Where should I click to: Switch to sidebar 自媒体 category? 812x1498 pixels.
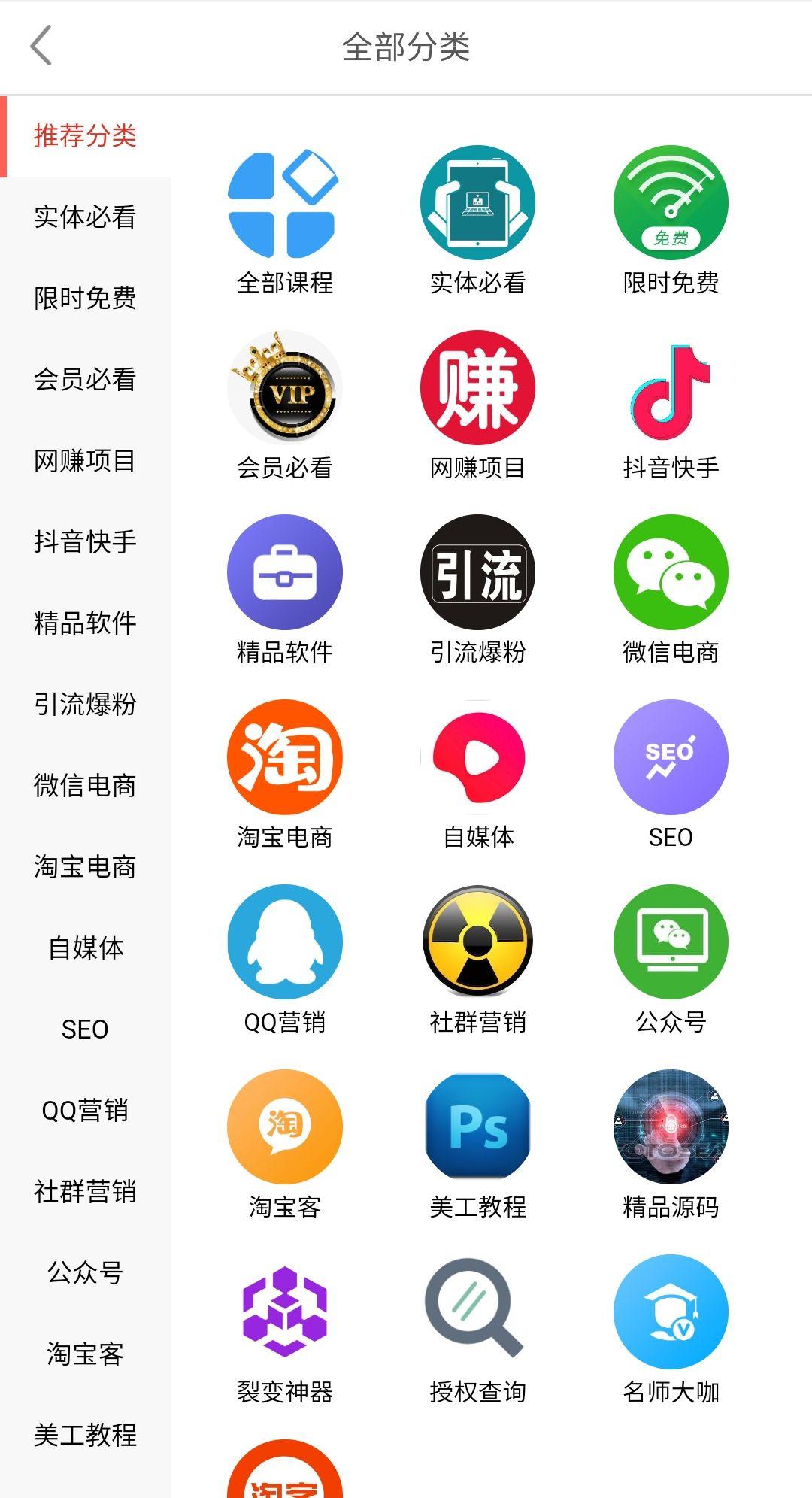pyautogui.click(x=85, y=948)
